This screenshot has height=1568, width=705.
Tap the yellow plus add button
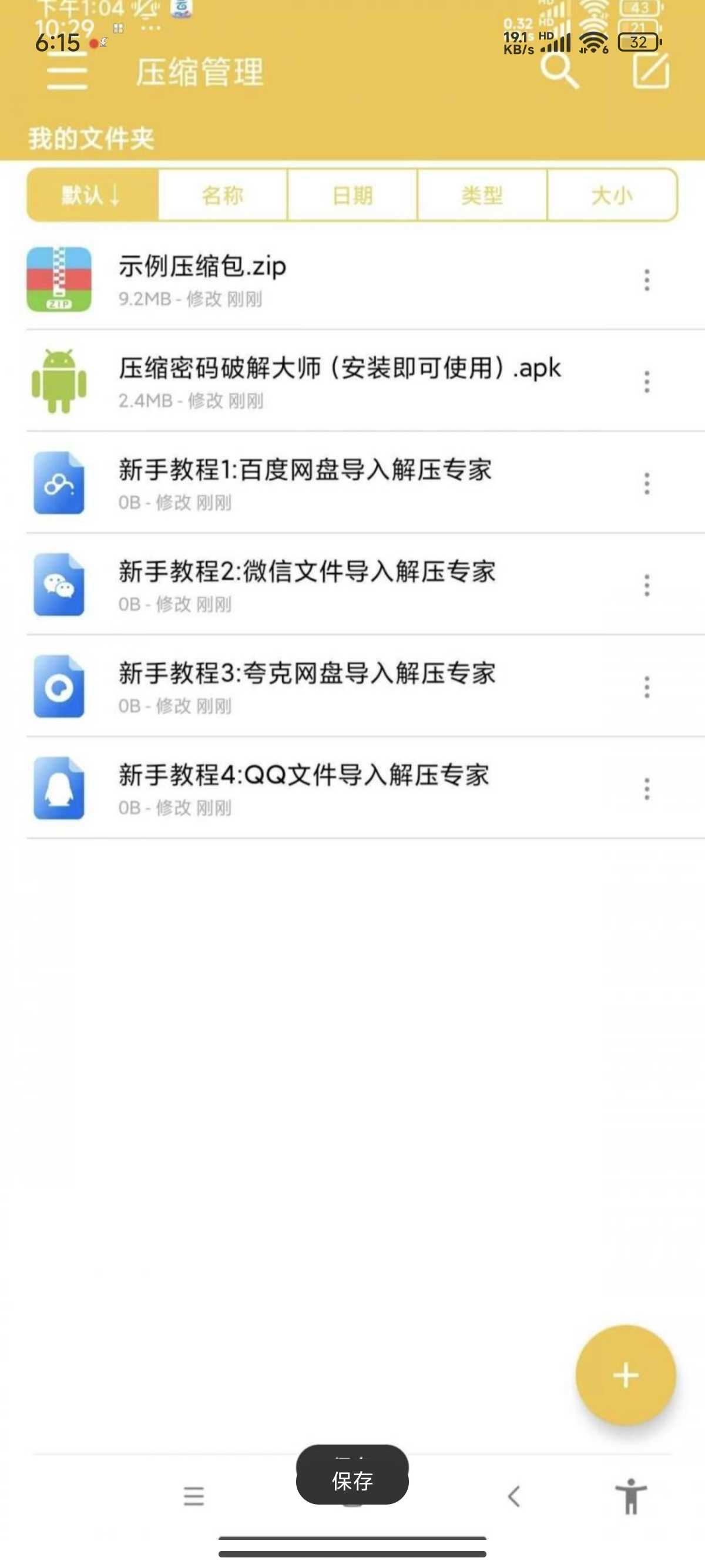tap(625, 1375)
